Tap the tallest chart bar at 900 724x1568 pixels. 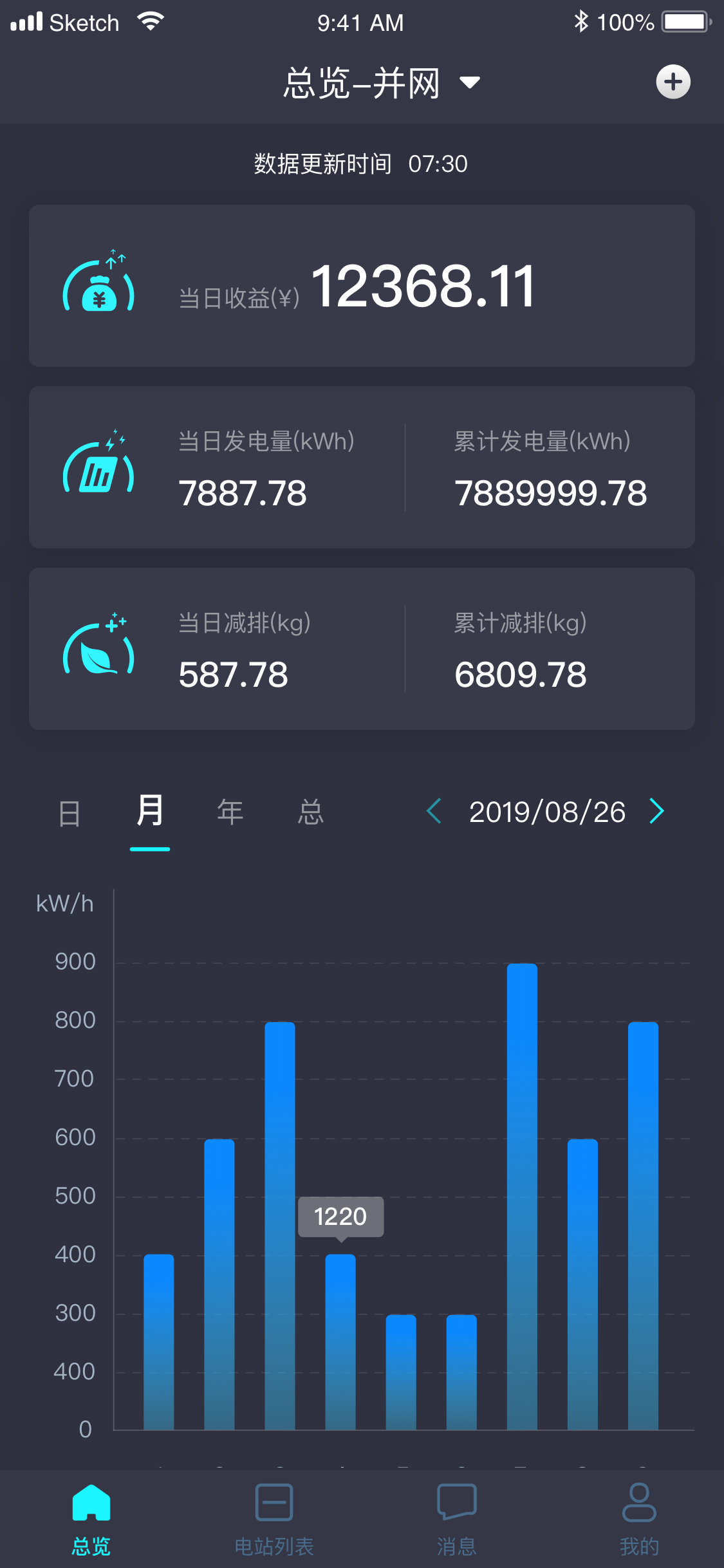(522, 1197)
